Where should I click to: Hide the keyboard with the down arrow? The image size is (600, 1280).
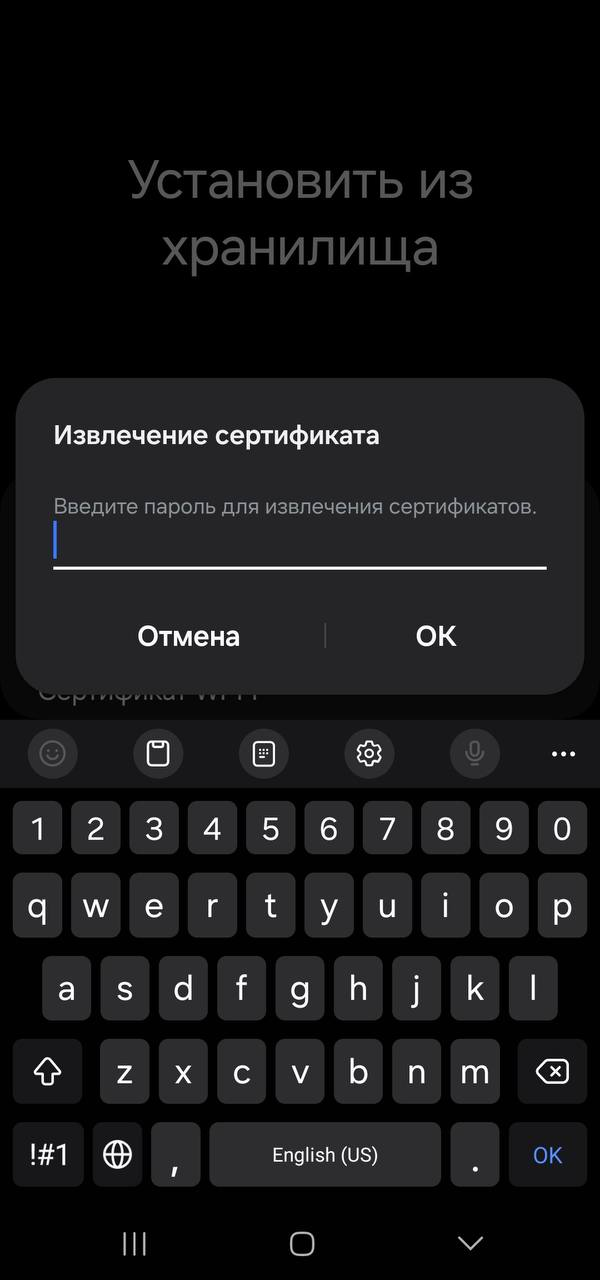(469, 1243)
